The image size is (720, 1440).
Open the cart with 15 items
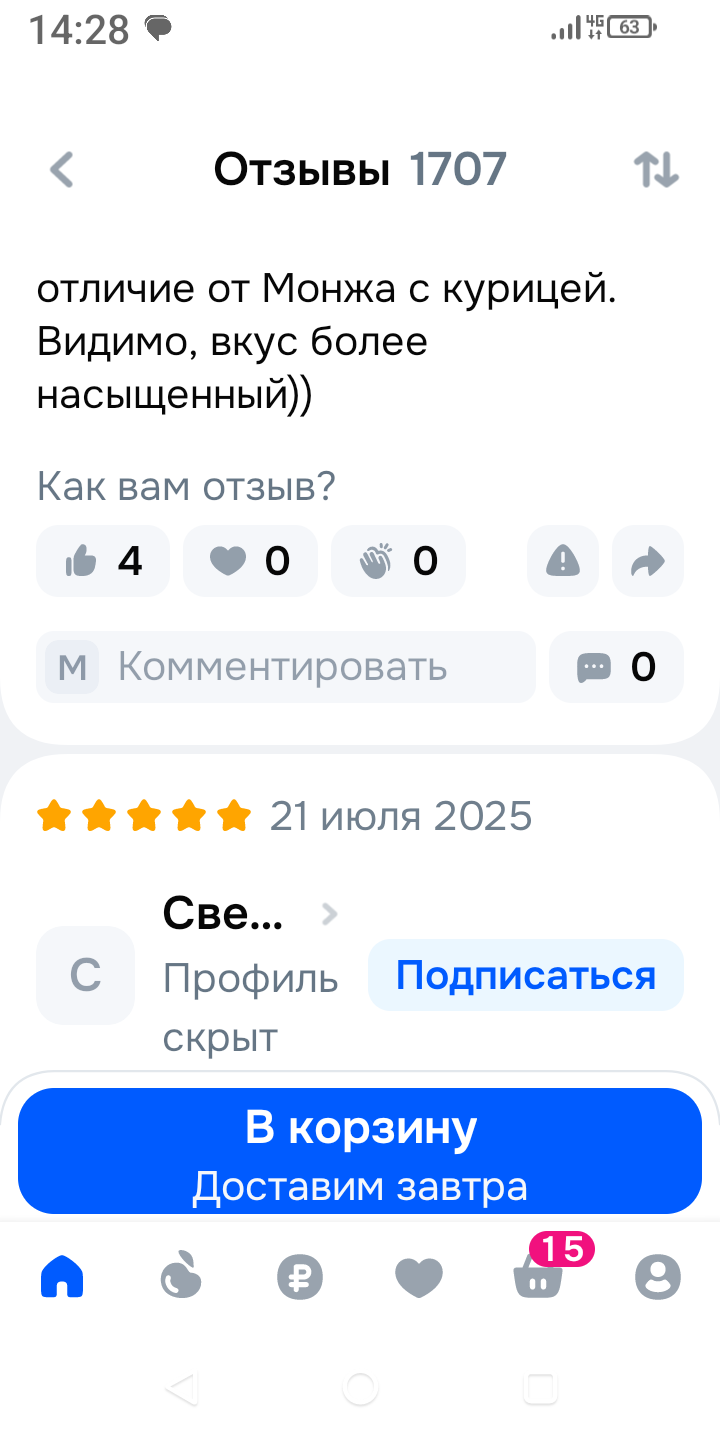[x=540, y=1275]
